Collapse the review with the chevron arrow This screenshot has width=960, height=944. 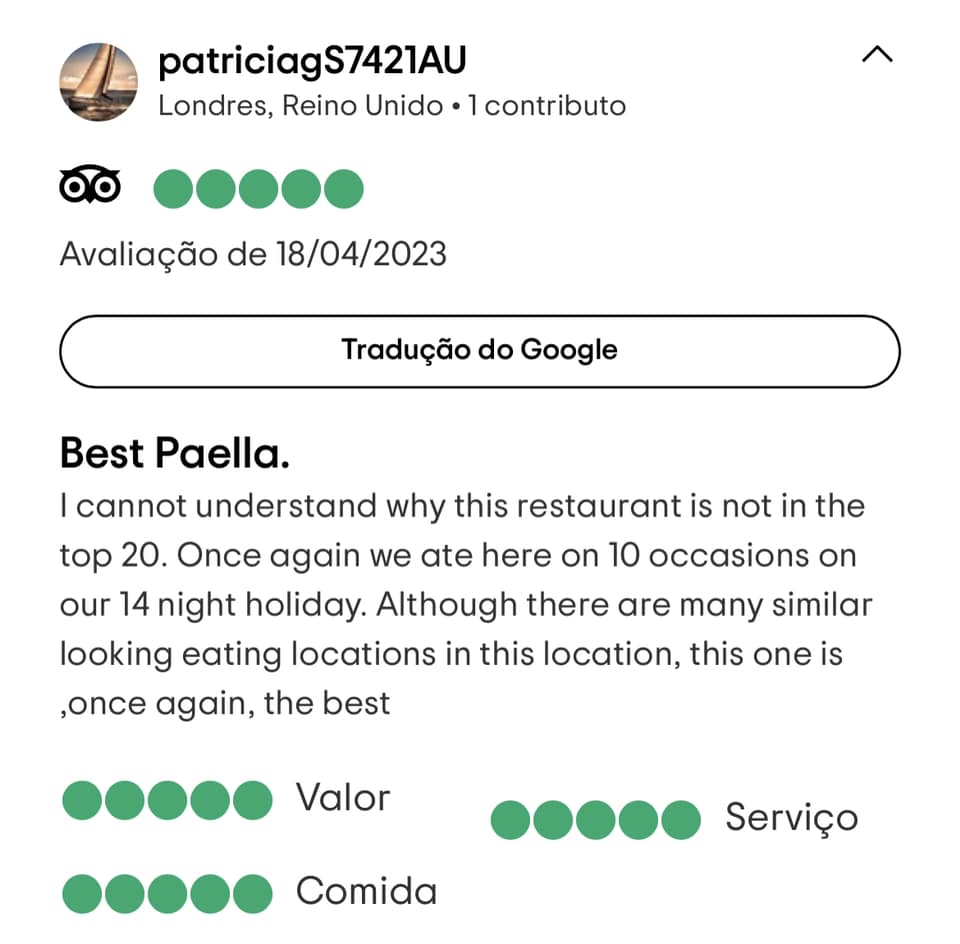click(877, 56)
